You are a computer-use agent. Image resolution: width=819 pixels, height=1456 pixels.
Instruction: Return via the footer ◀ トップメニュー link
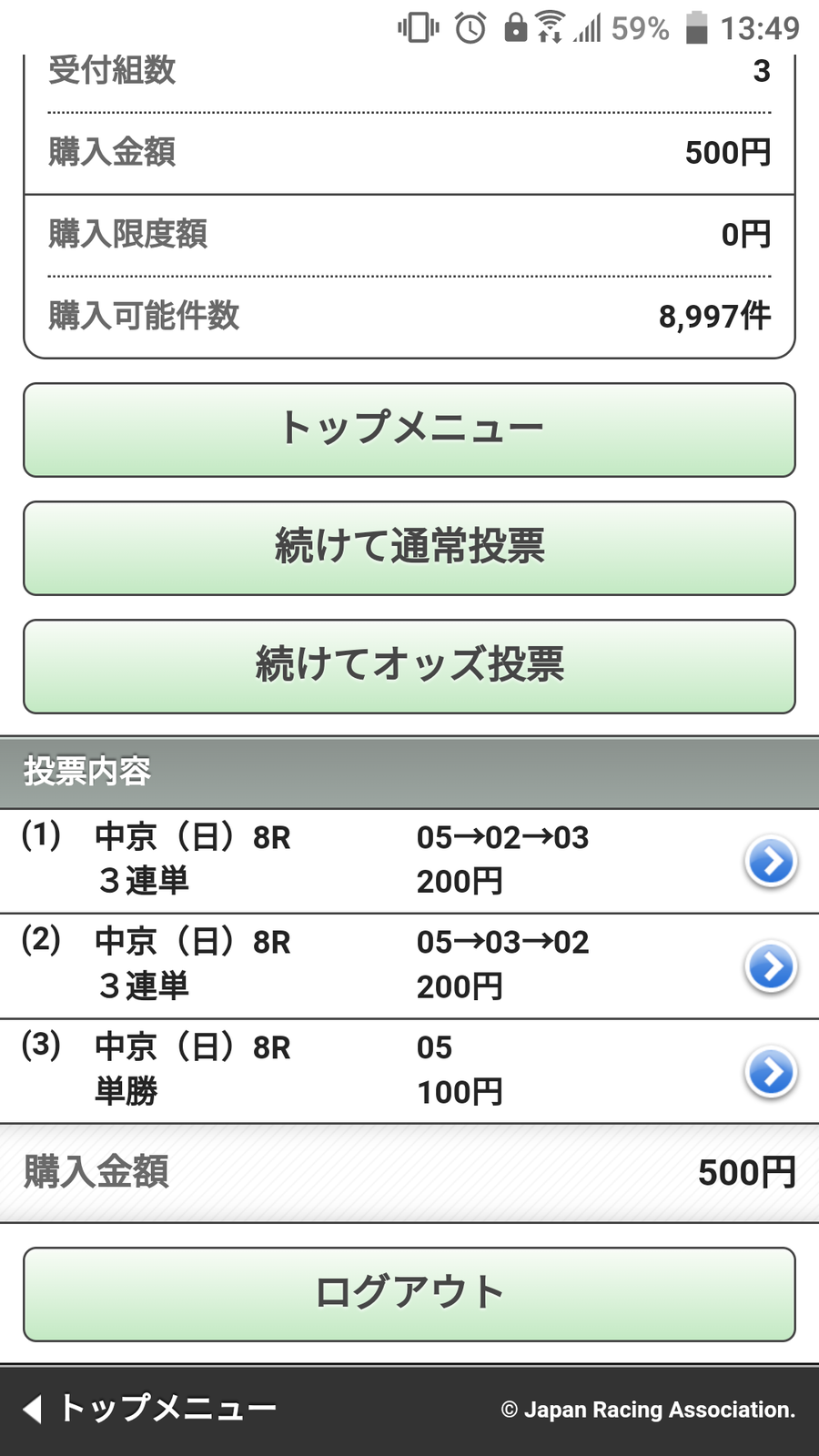coord(151,1409)
